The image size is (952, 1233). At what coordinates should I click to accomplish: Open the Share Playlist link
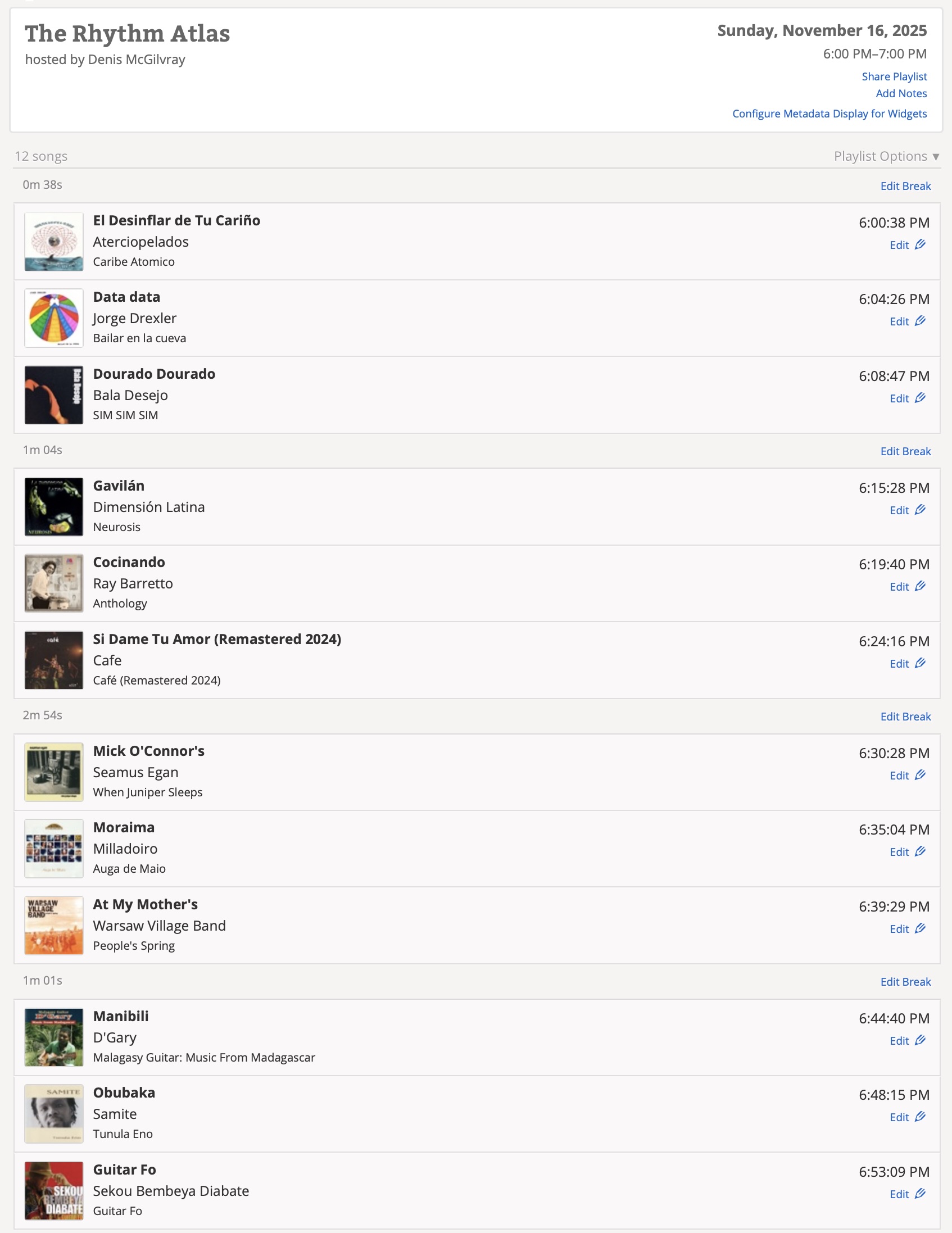pyautogui.click(x=894, y=76)
